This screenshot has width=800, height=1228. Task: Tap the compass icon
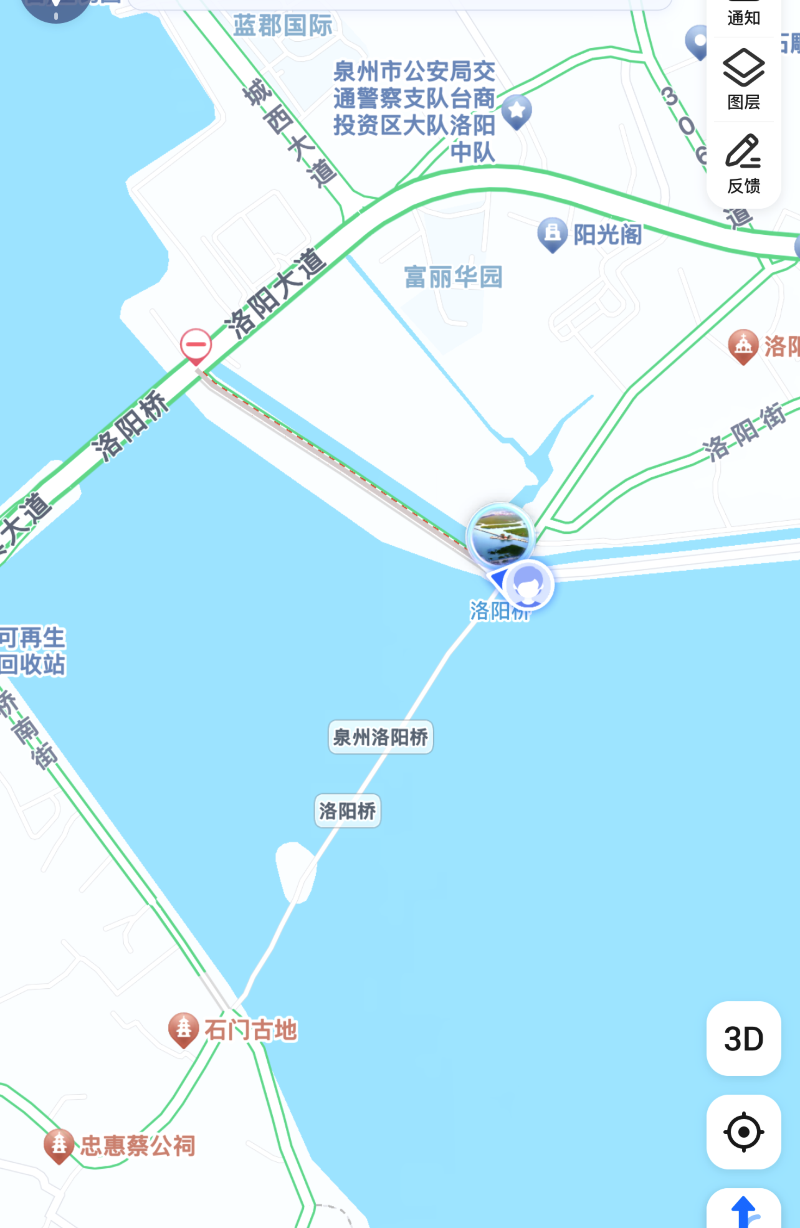(55, 5)
